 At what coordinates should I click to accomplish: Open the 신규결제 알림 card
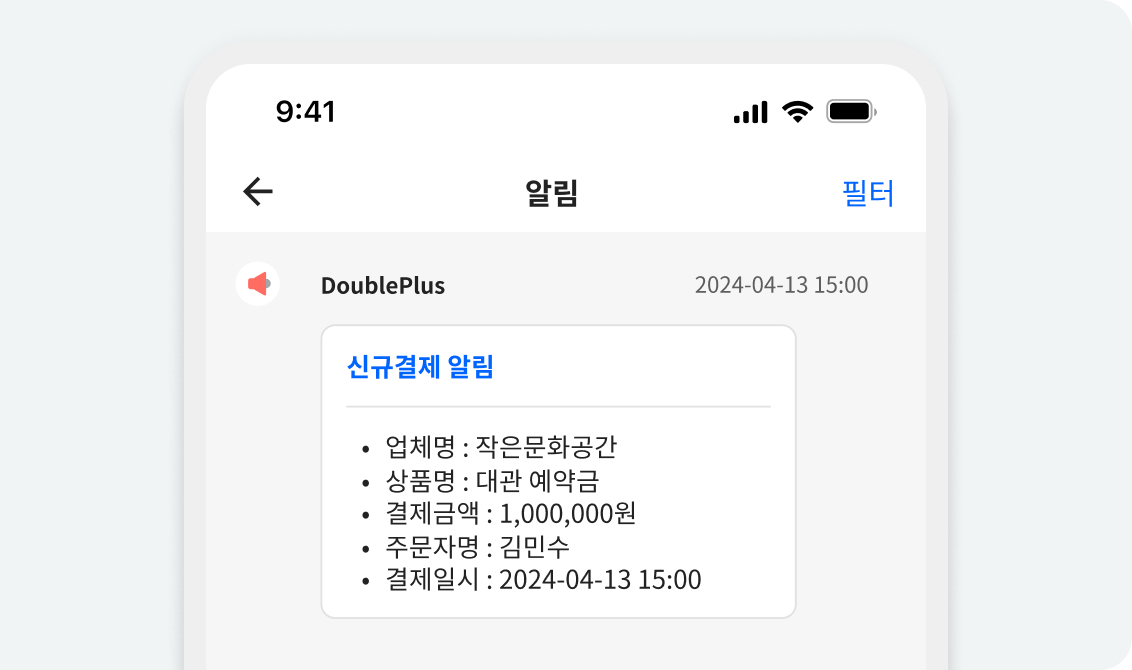click(558, 471)
